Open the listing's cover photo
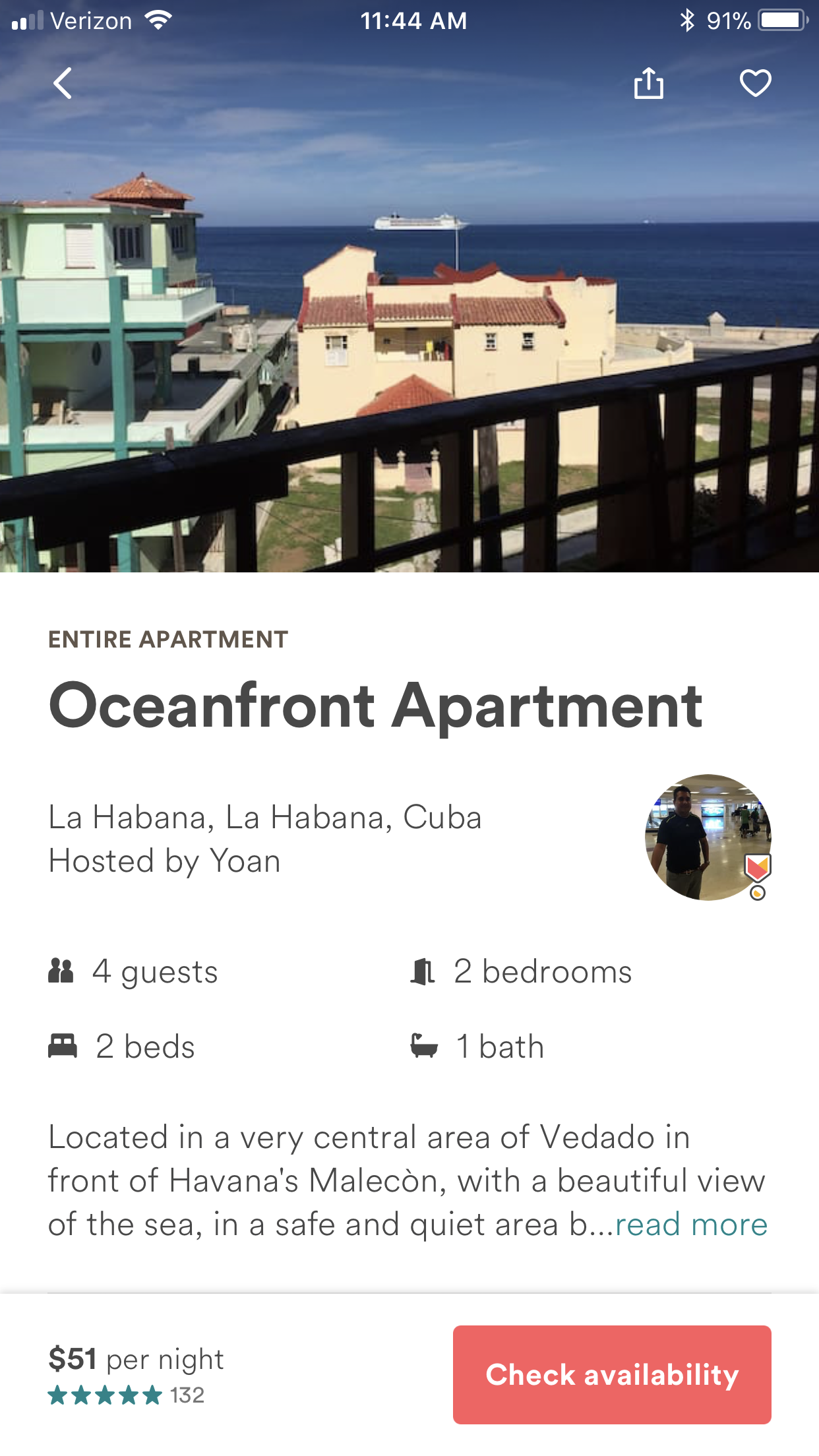The height and width of the screenshot is (1456, 819). pos(409,317)
